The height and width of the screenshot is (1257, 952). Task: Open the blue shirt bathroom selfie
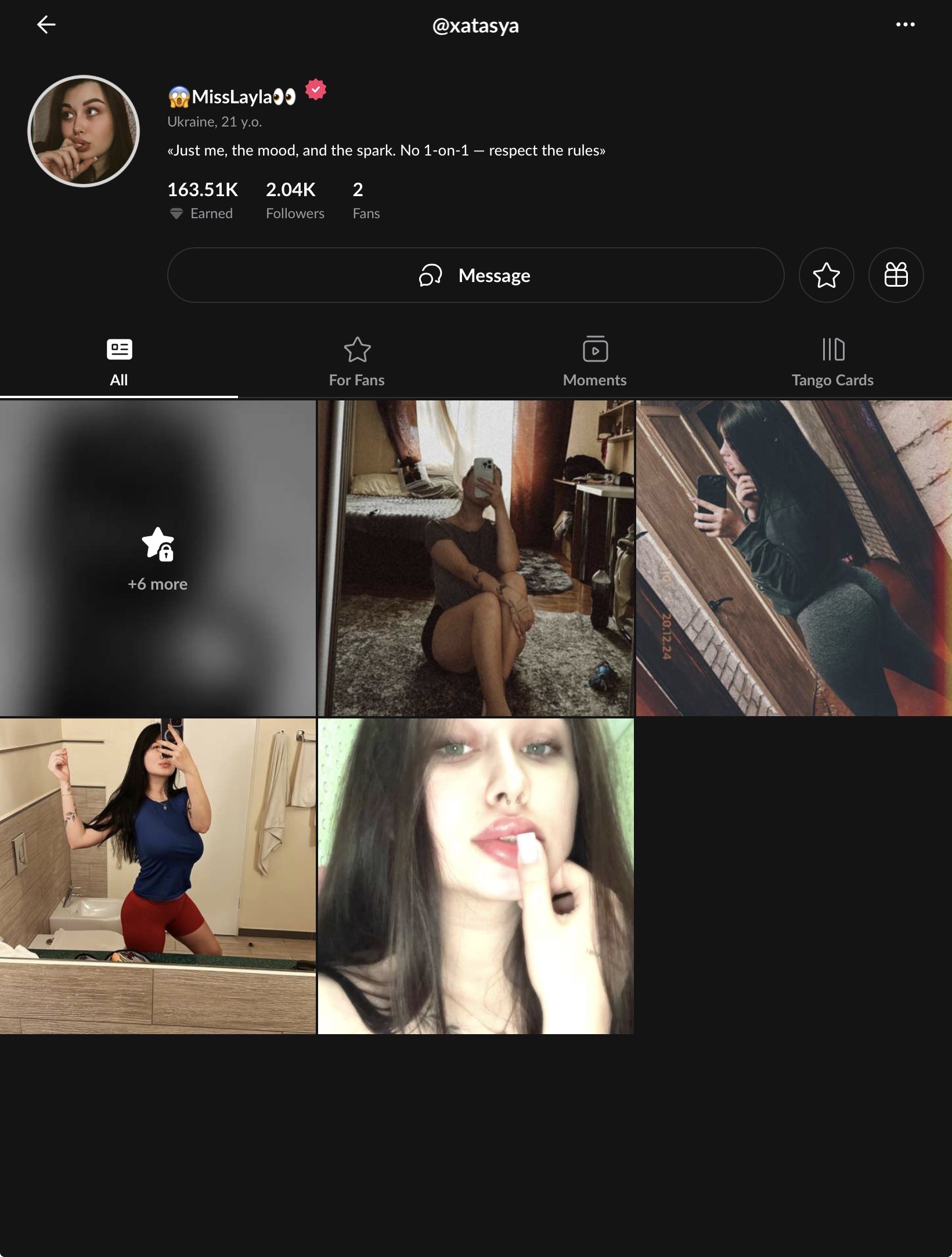tap(157, 876)
